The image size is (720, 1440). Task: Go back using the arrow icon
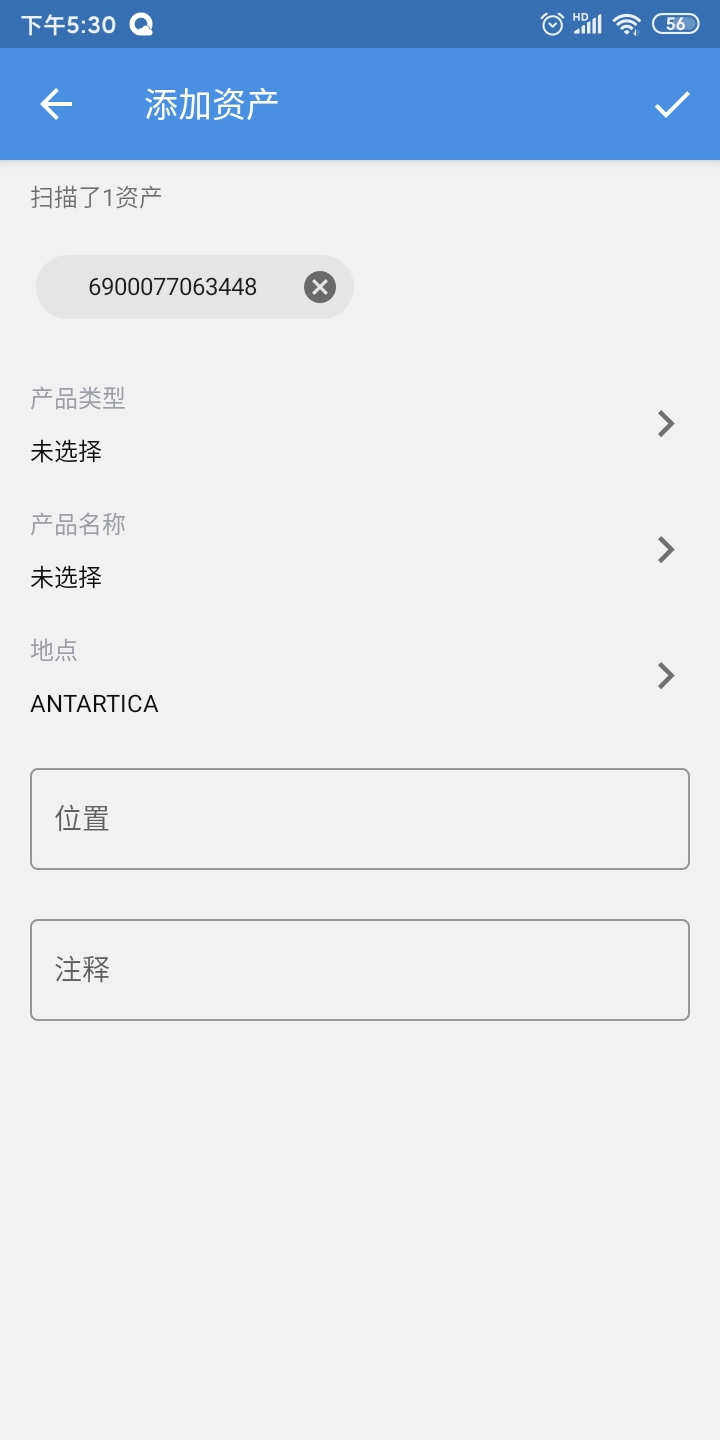(x=56, y=104)
